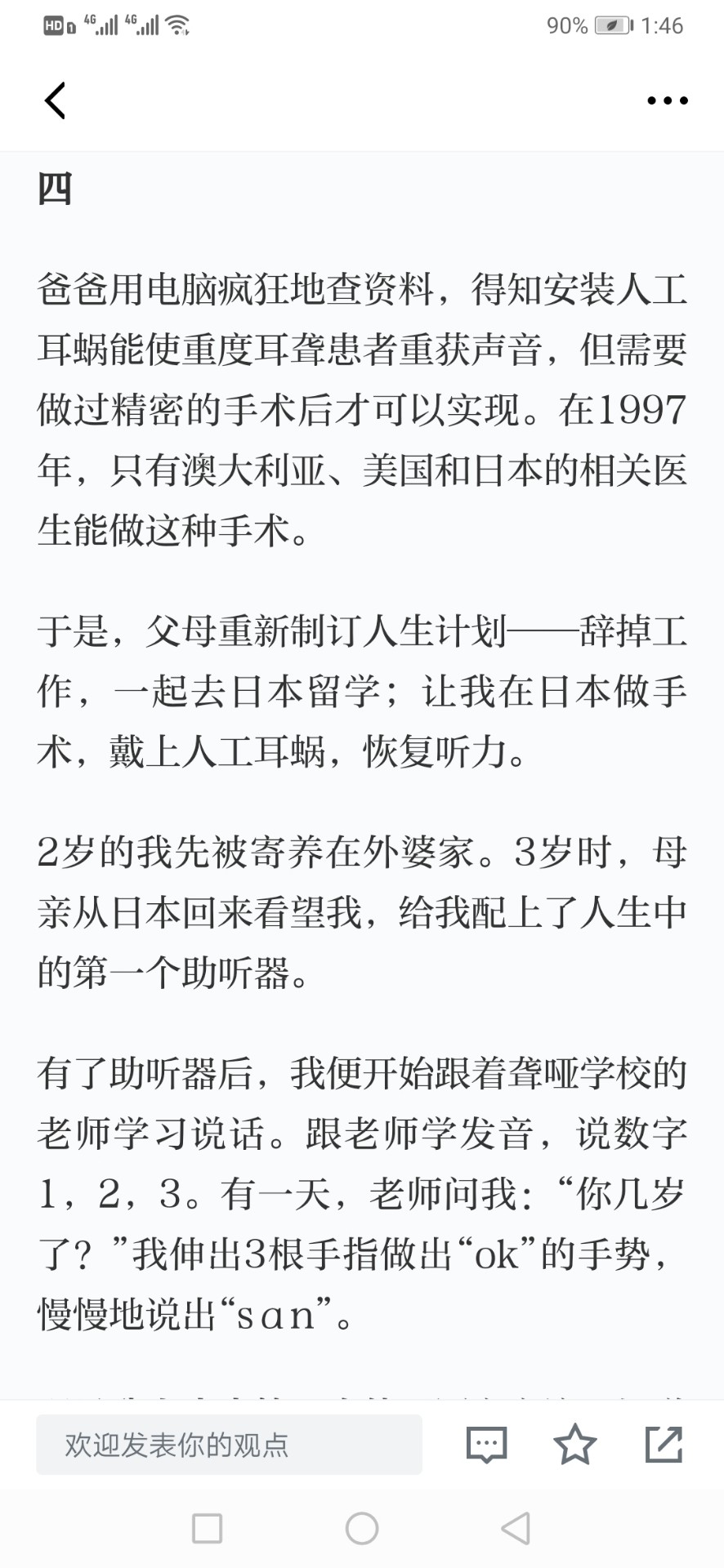Tap the system home button
Image resolution: width=724 pixels, height=1568 pixels.
[362, 1528]
